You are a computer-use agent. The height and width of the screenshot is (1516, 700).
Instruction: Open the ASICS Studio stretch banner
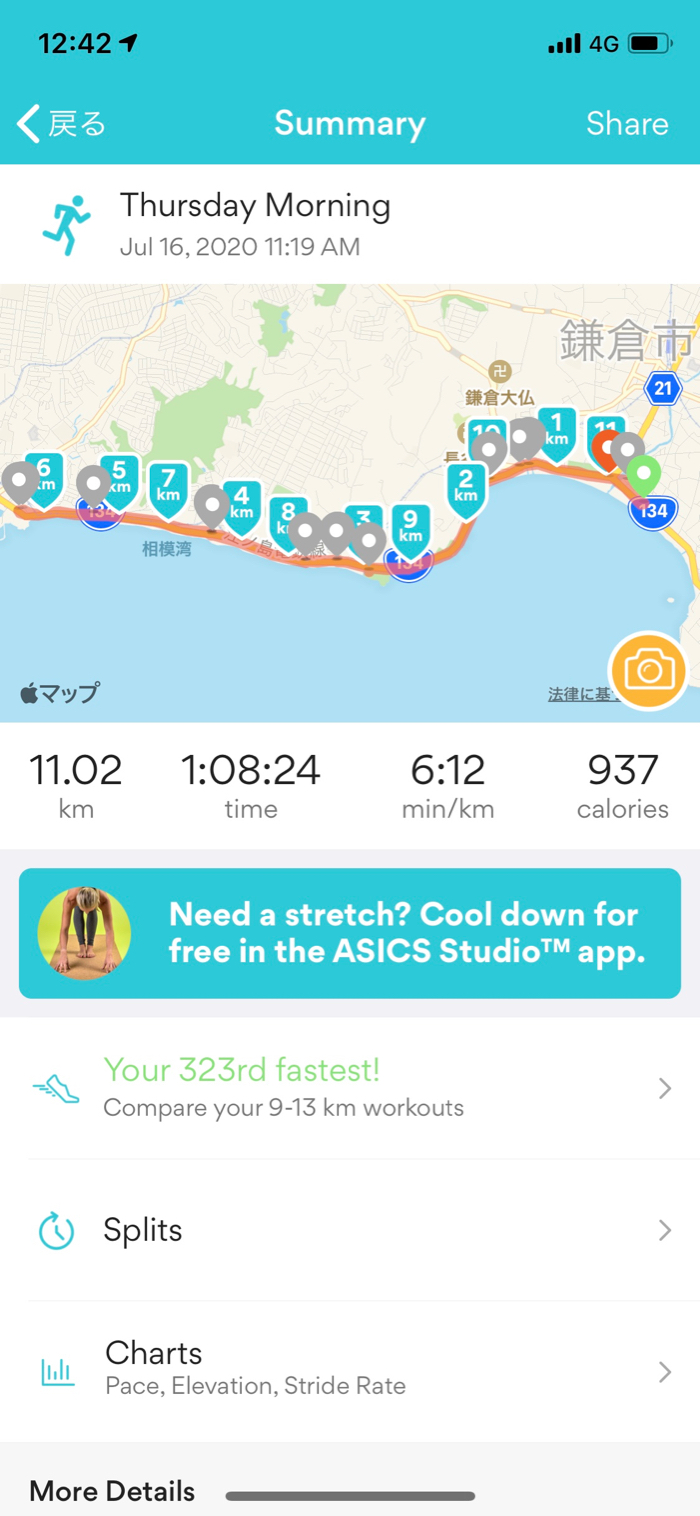350,932
